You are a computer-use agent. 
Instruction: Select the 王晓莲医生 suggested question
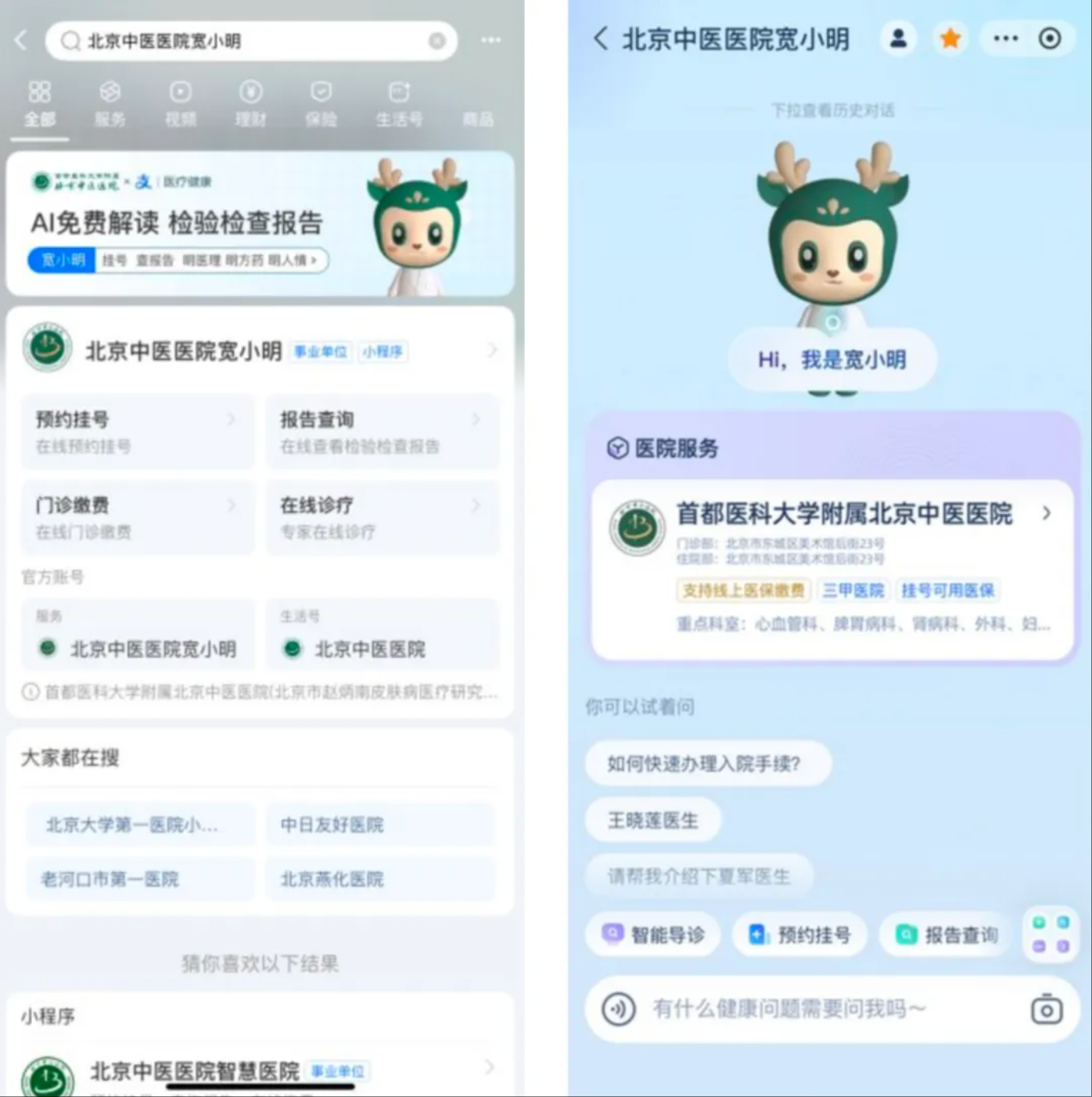coord(653,821)
